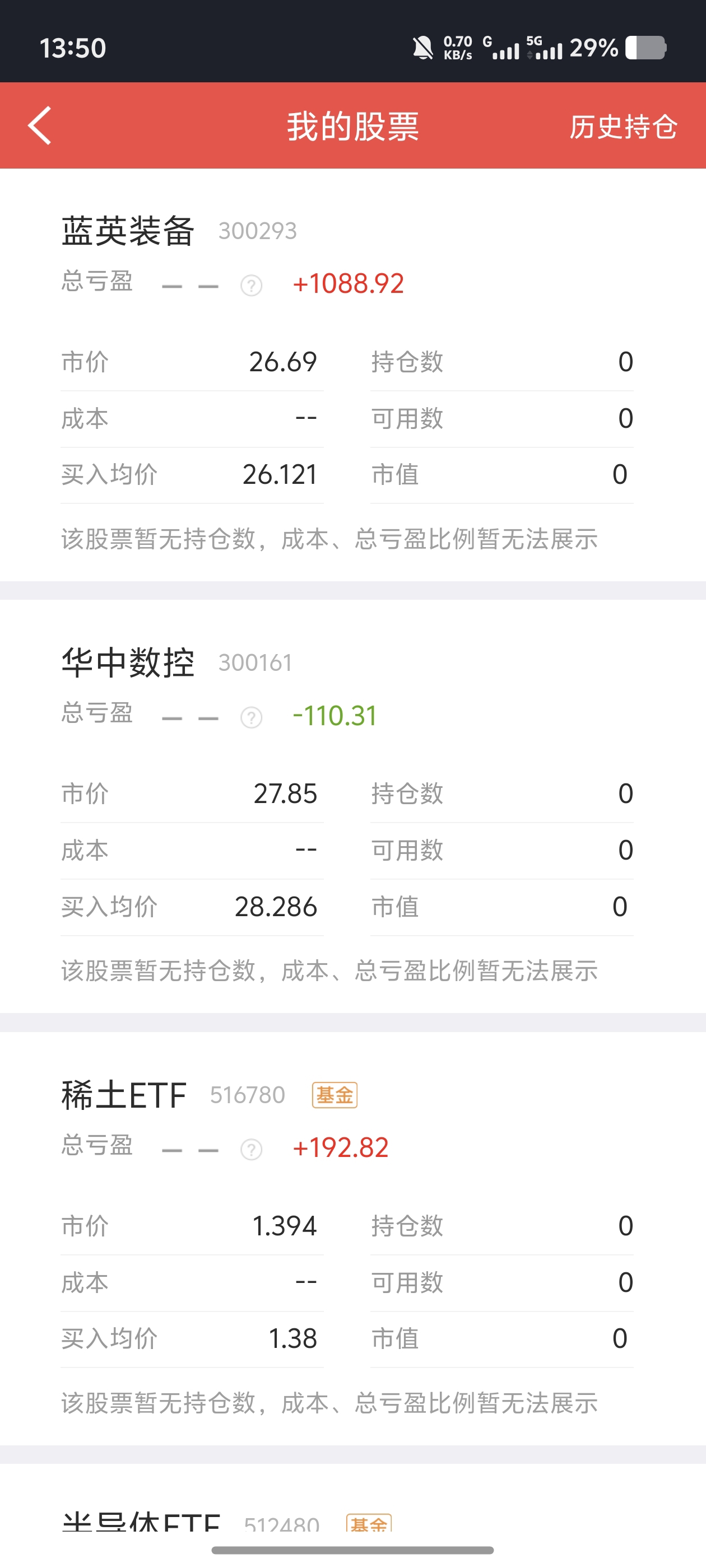Viewport: 706px width, 1568px height.
Task: Go back using the top-left arrow
Action: point(40,126)
